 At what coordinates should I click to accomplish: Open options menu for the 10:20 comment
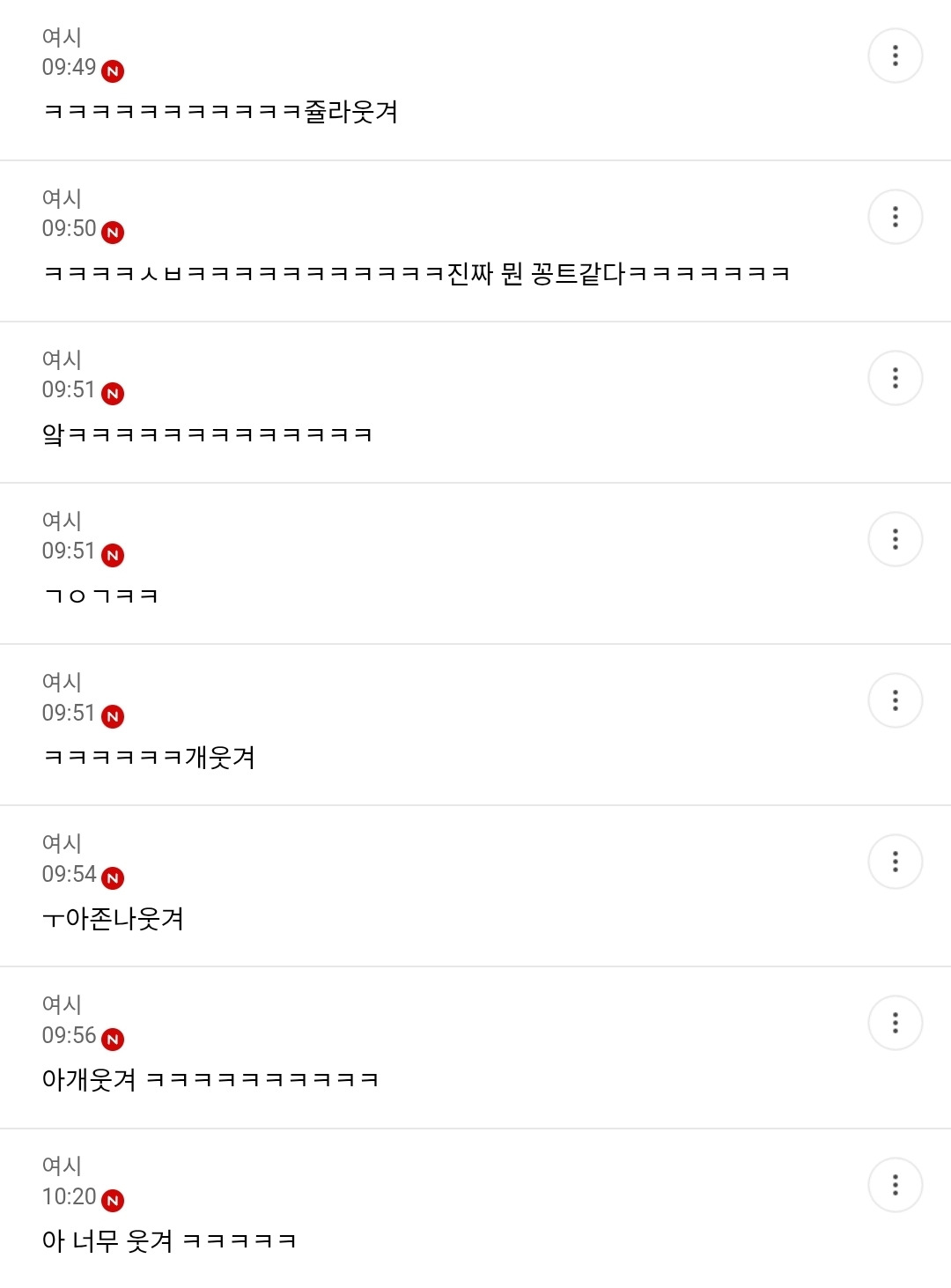pos(895,1184)
